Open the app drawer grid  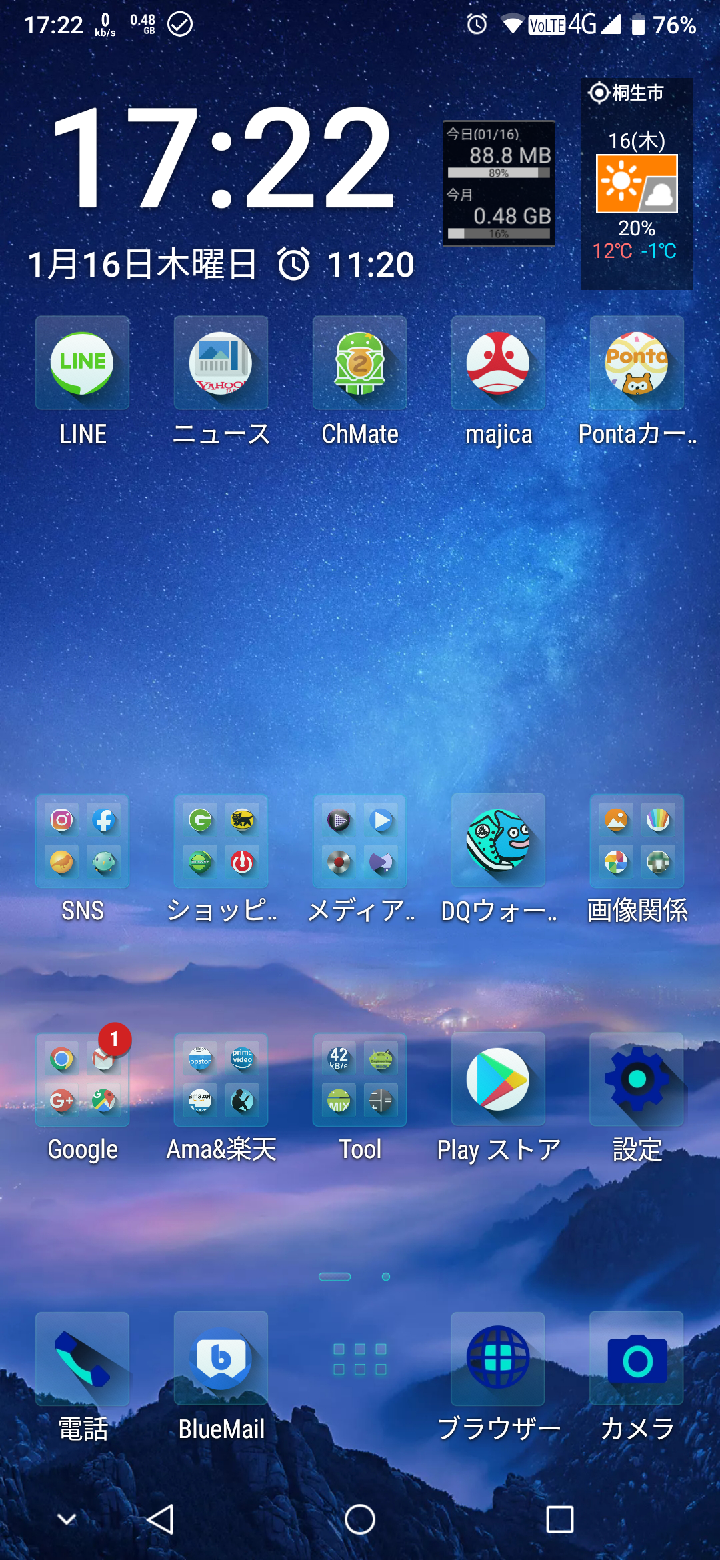(360, 1359)
